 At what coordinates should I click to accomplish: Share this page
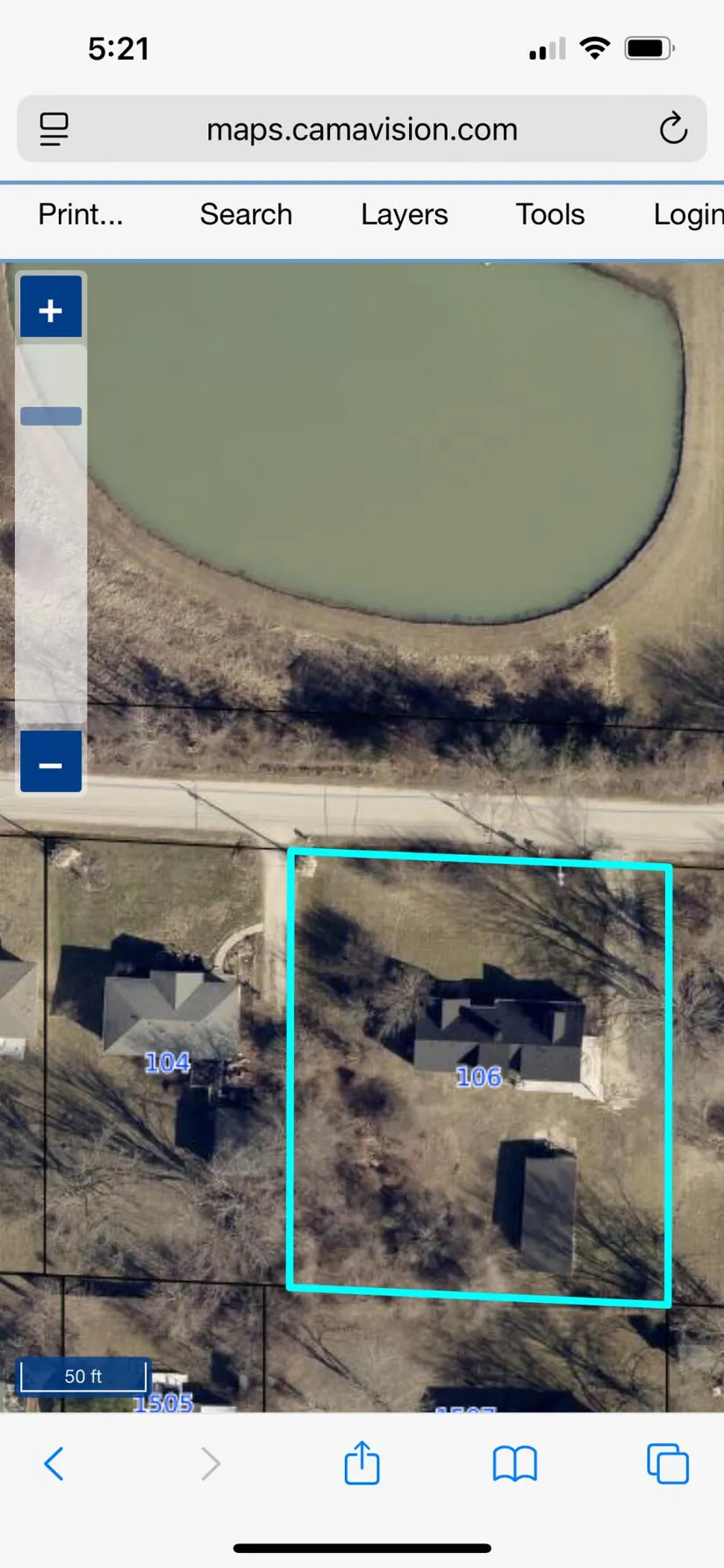click(362, 1462)
